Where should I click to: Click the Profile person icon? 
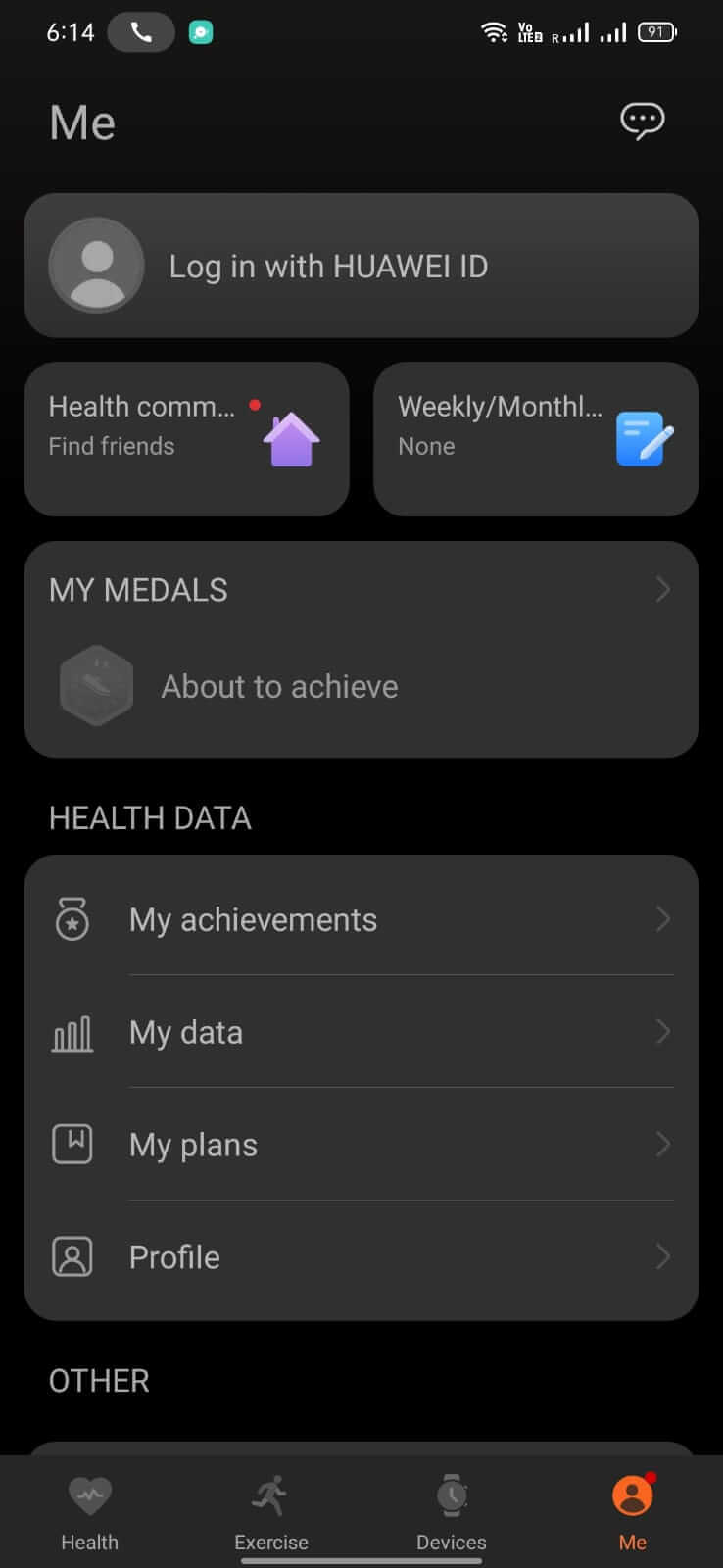70,1256
